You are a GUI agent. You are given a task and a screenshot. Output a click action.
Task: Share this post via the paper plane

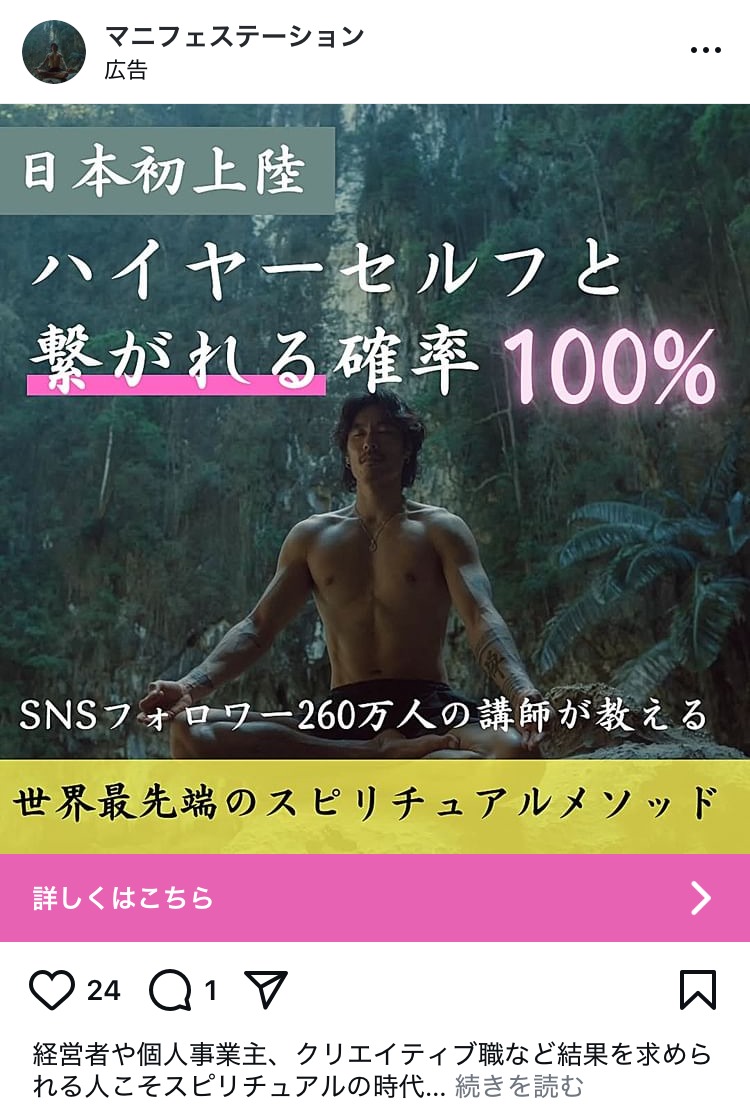pyautogui.click(x=266, y=990)
